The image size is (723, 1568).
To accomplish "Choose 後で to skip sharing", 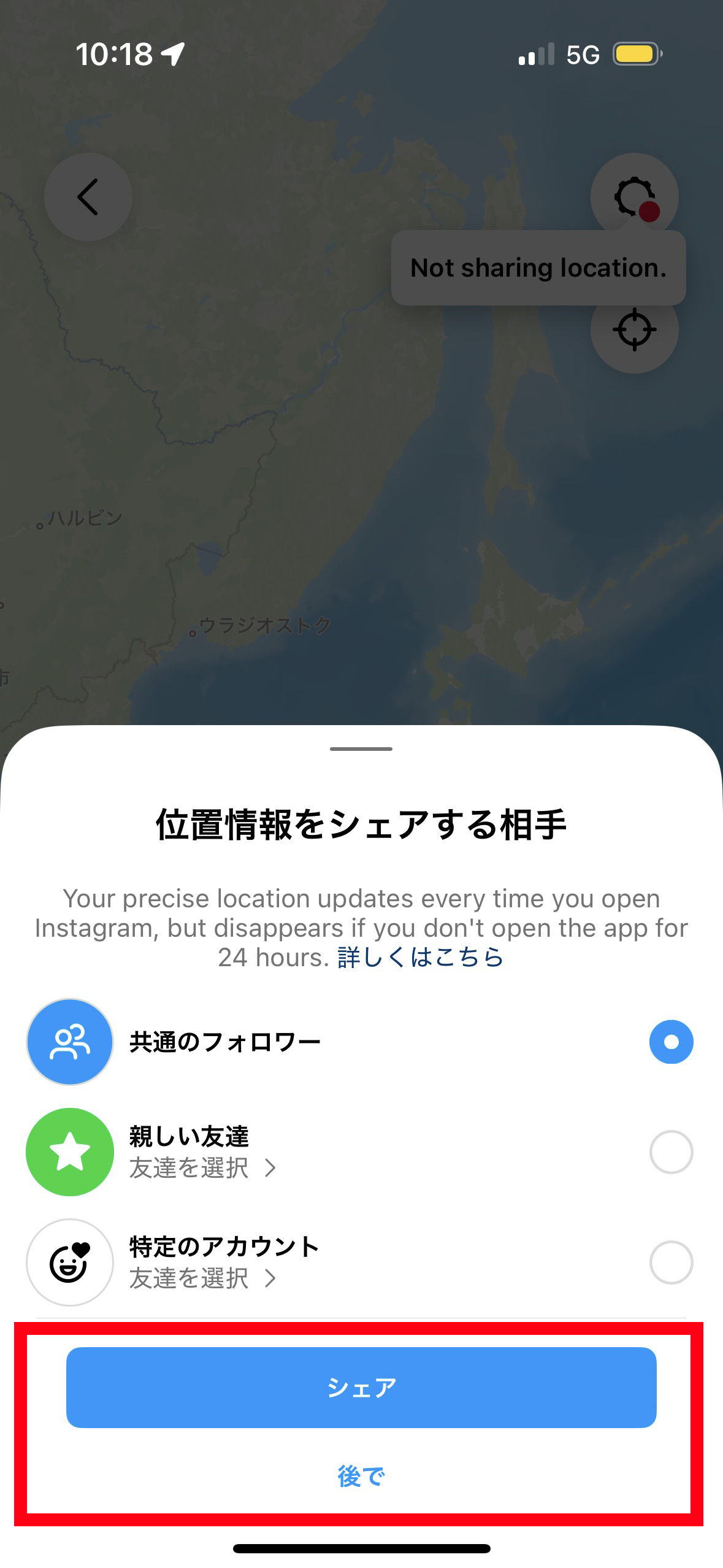I will [x=361, y=1476].
